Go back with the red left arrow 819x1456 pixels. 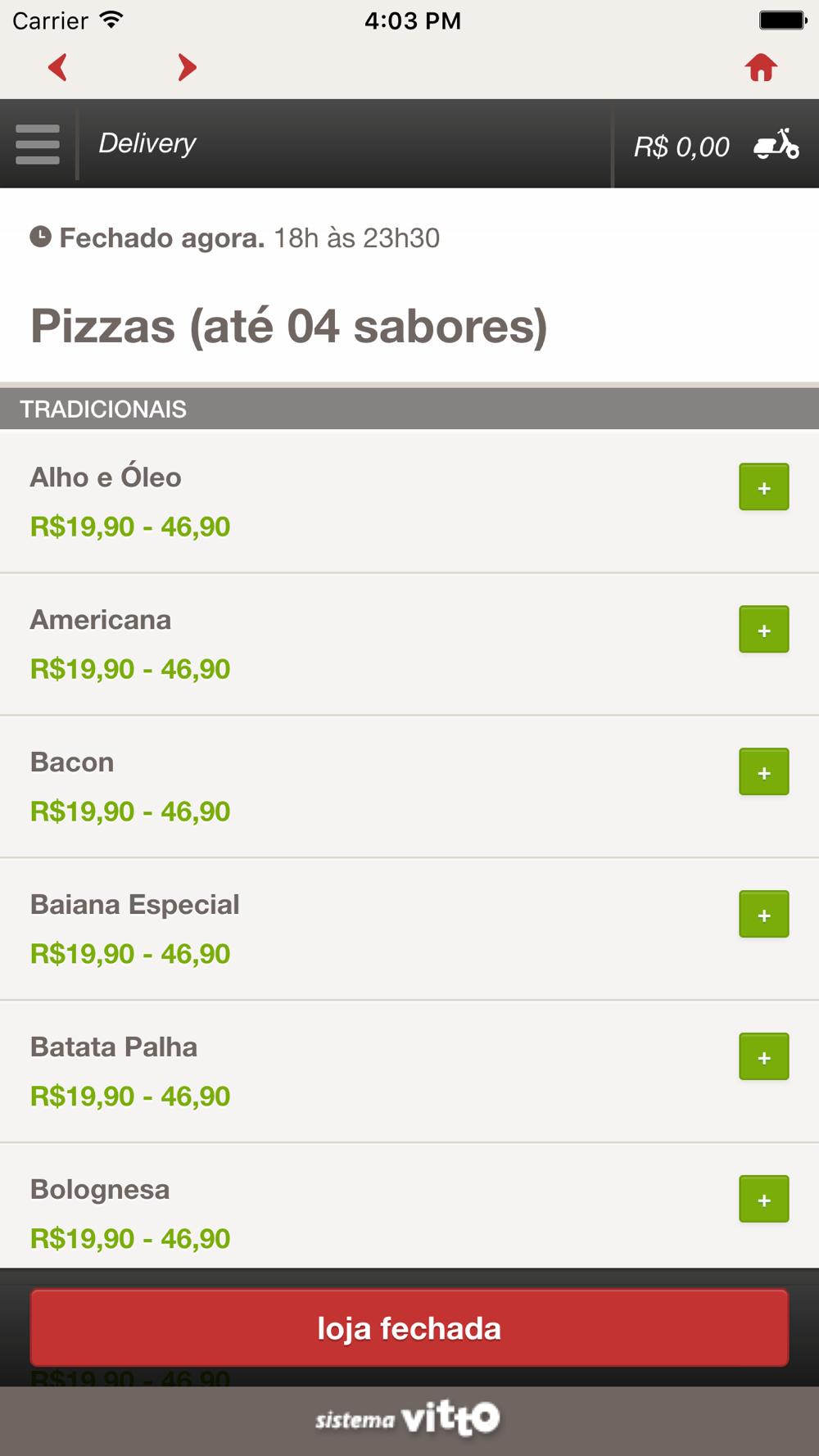click(x=57, y=67)
